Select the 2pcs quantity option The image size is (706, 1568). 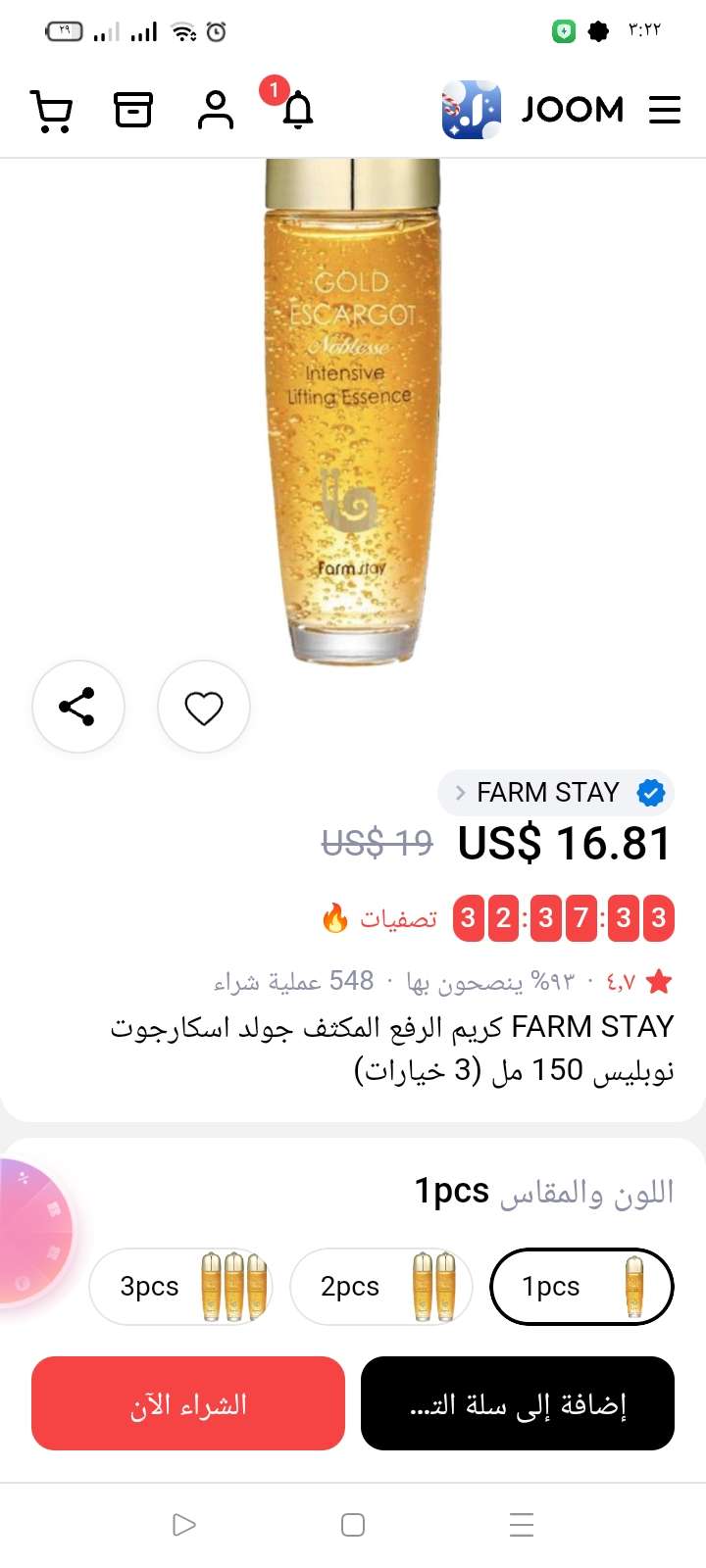tap(381, 1287)
